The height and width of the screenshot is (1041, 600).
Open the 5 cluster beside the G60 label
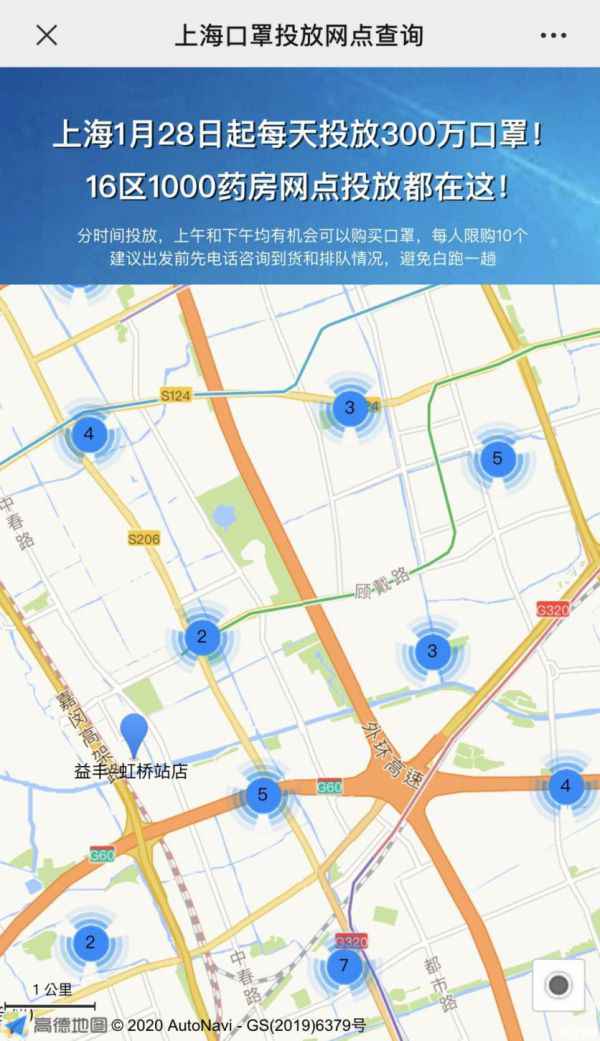coord(263,794)
